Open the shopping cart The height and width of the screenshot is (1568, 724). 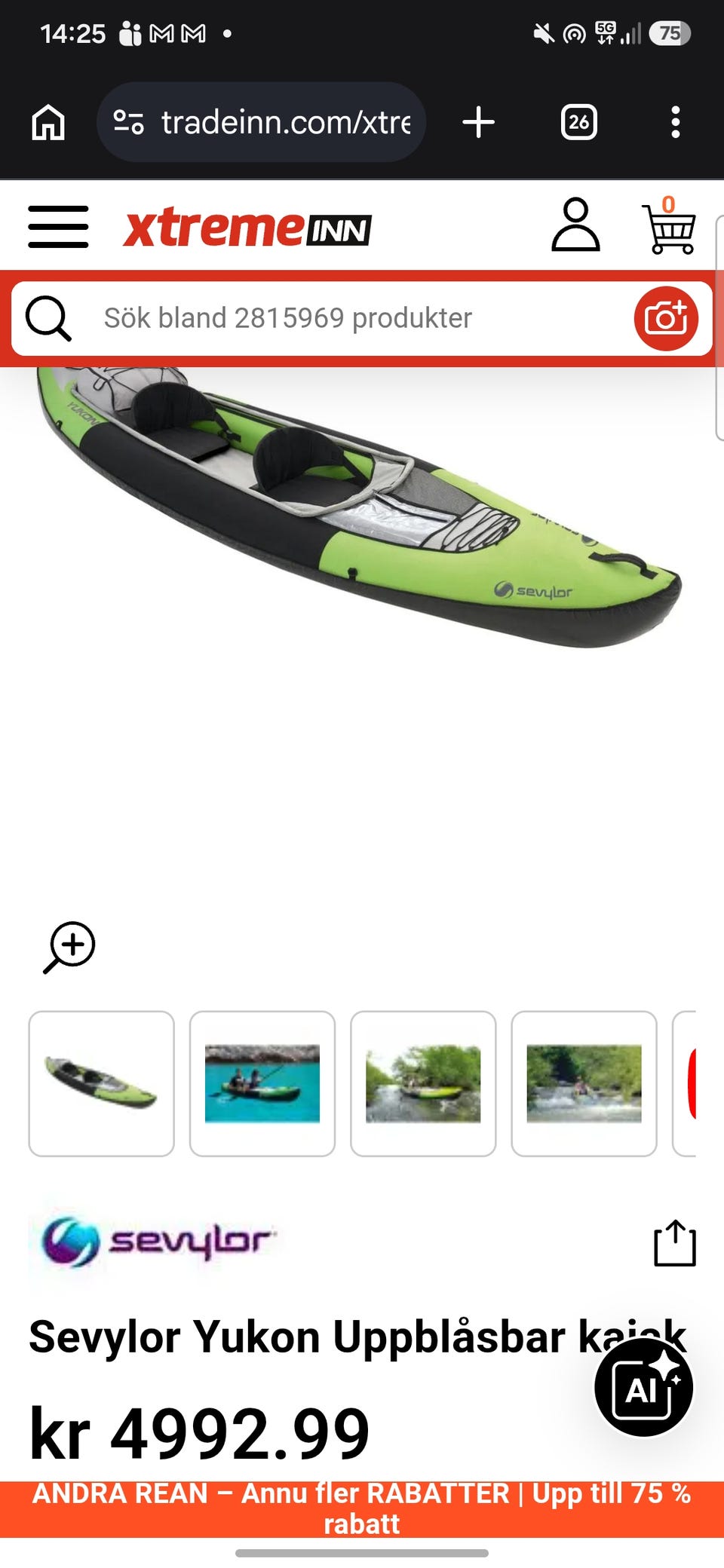tap(668, 225)
